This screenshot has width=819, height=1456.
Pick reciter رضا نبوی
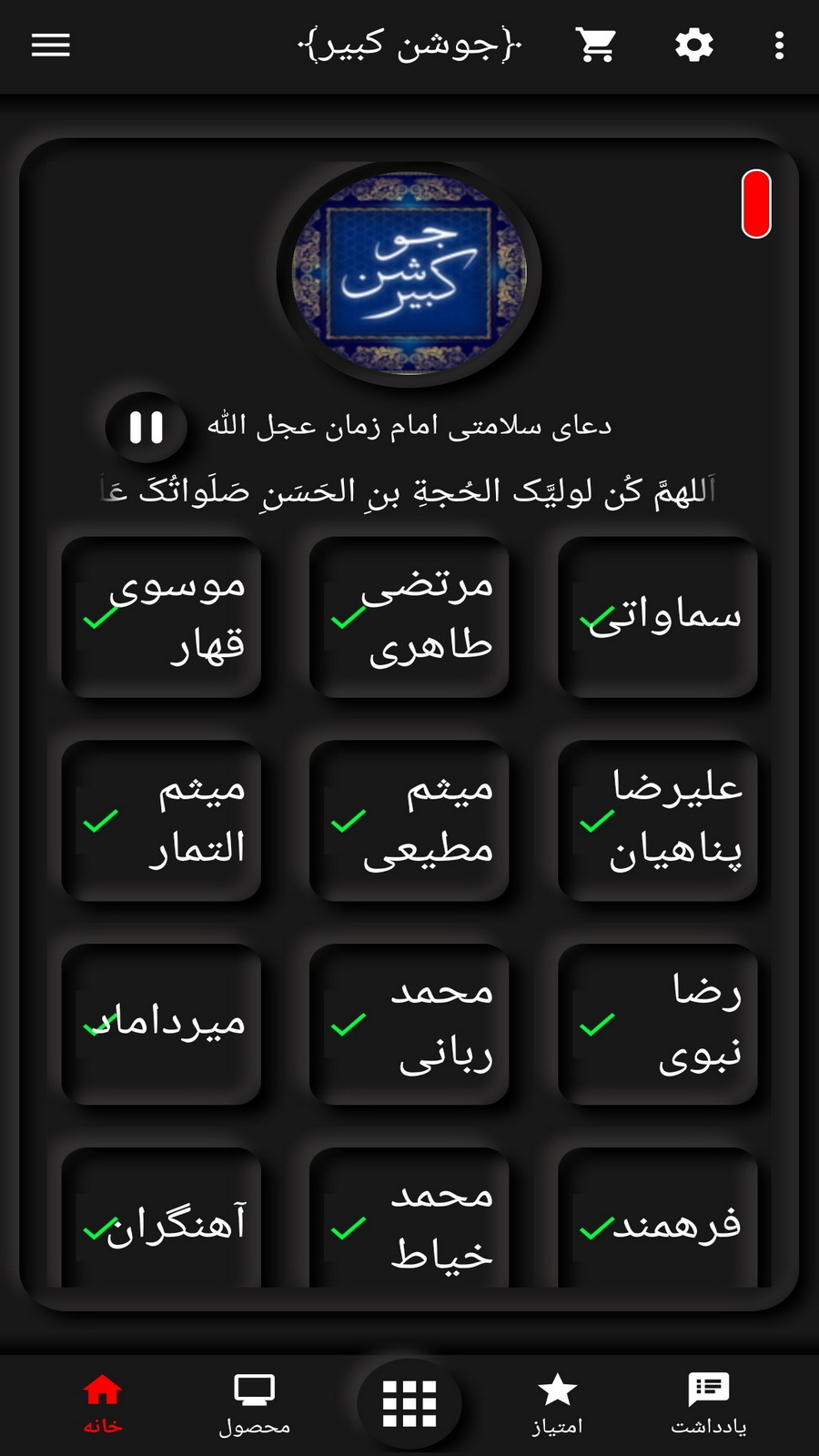point(658,1024)
